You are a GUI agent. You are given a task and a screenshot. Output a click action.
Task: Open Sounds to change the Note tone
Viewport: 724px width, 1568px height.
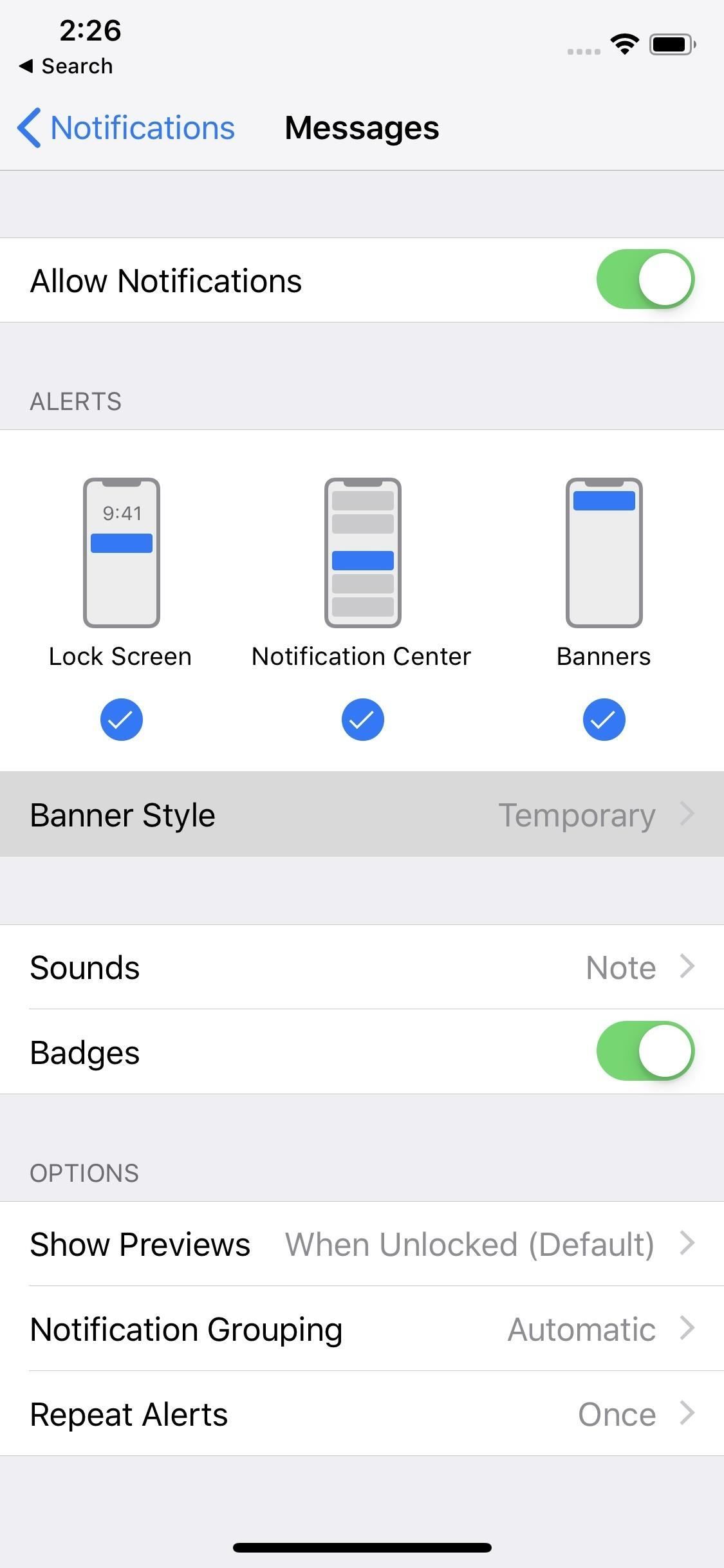click(x=362, y=966)
